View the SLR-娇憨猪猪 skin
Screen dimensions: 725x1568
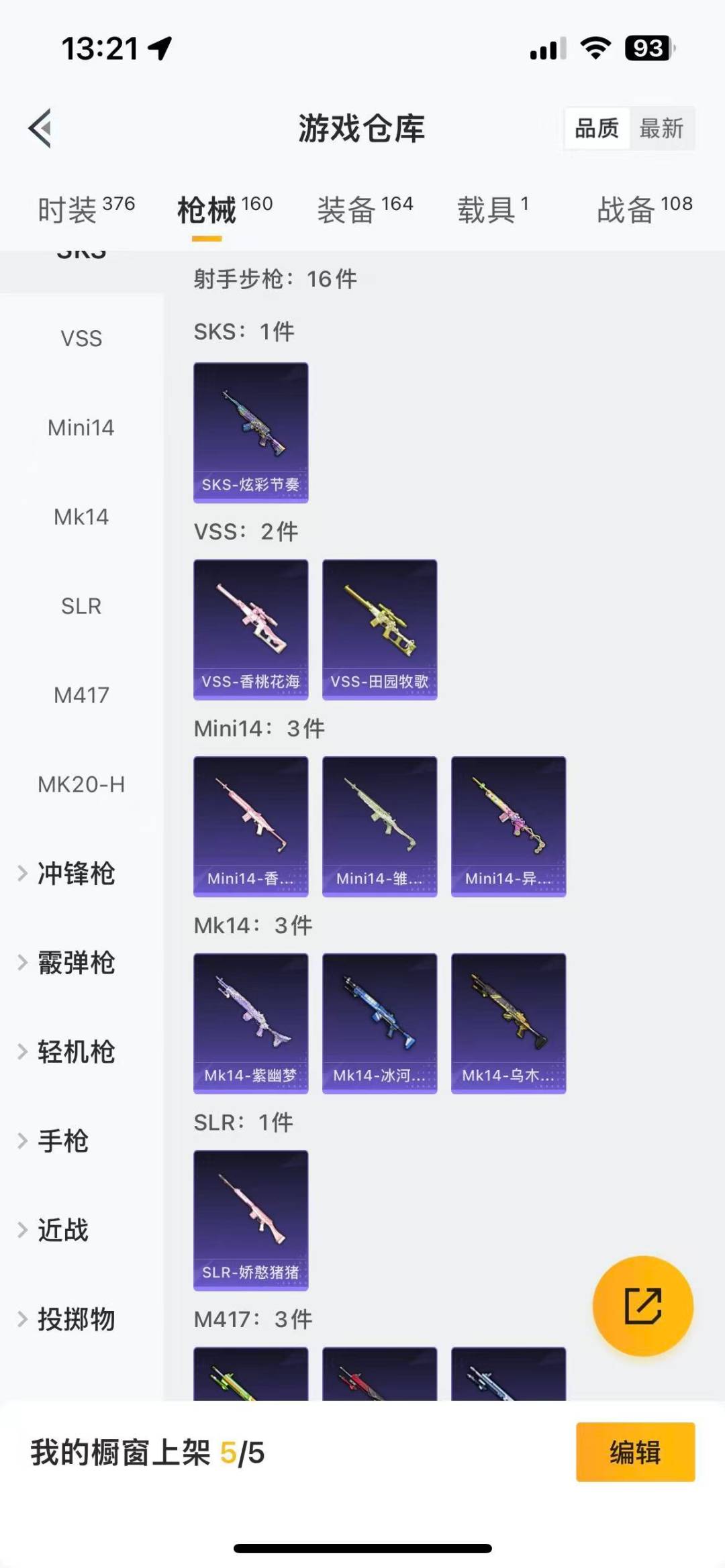point(251,1220)
